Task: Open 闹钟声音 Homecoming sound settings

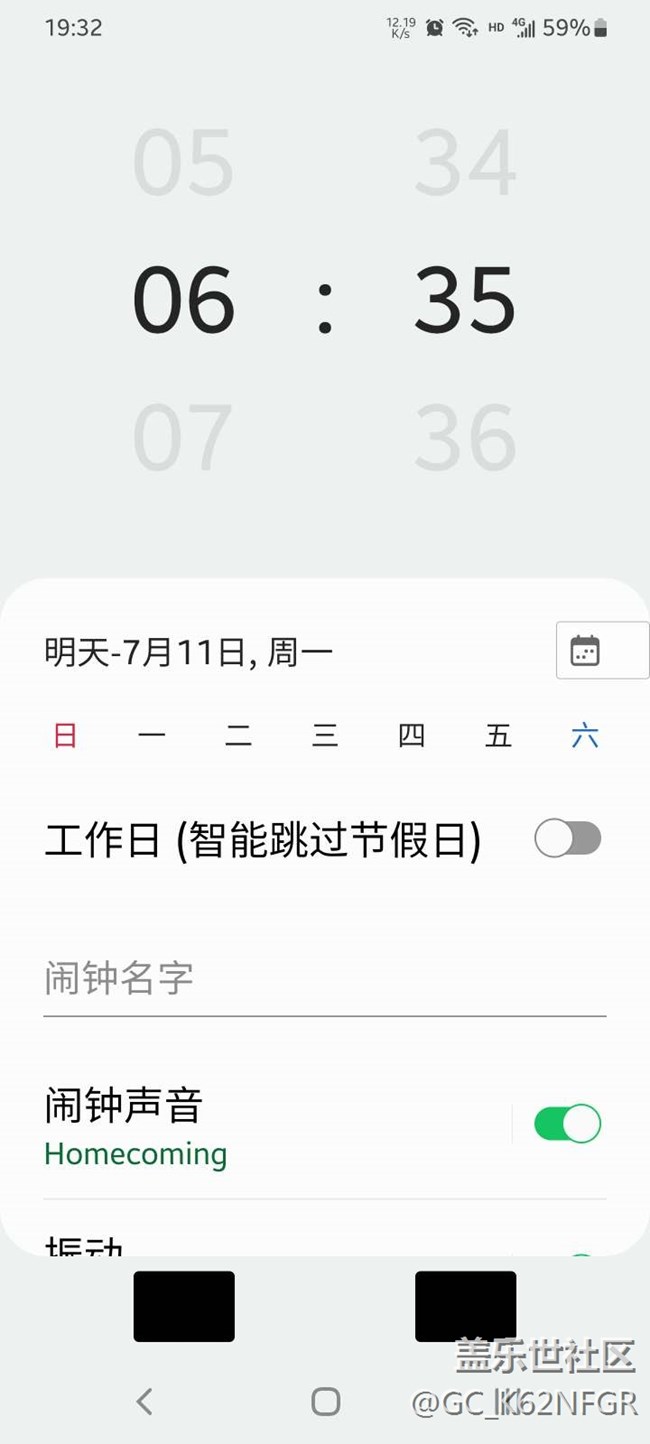Action: [x=200, y=1126]
